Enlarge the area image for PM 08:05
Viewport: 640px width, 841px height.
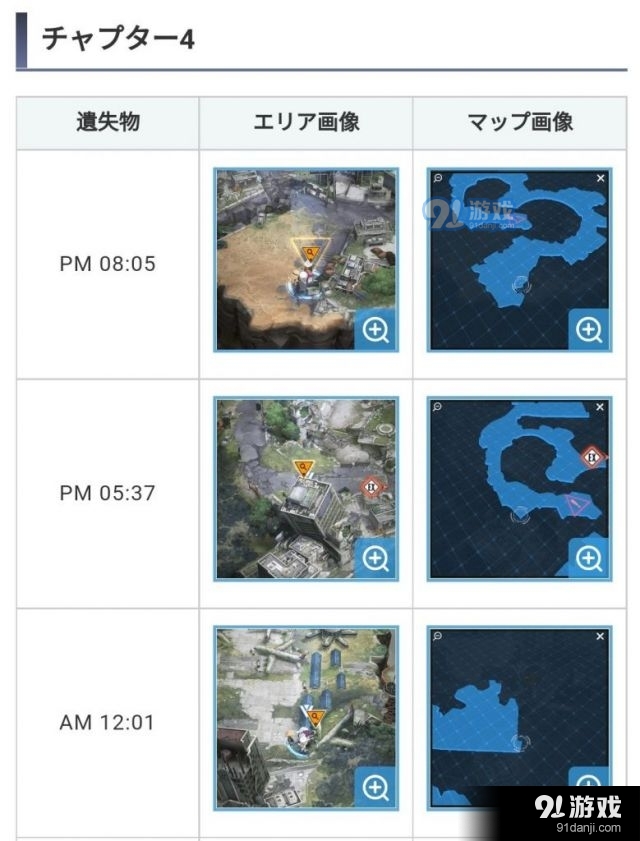[375, 330]
